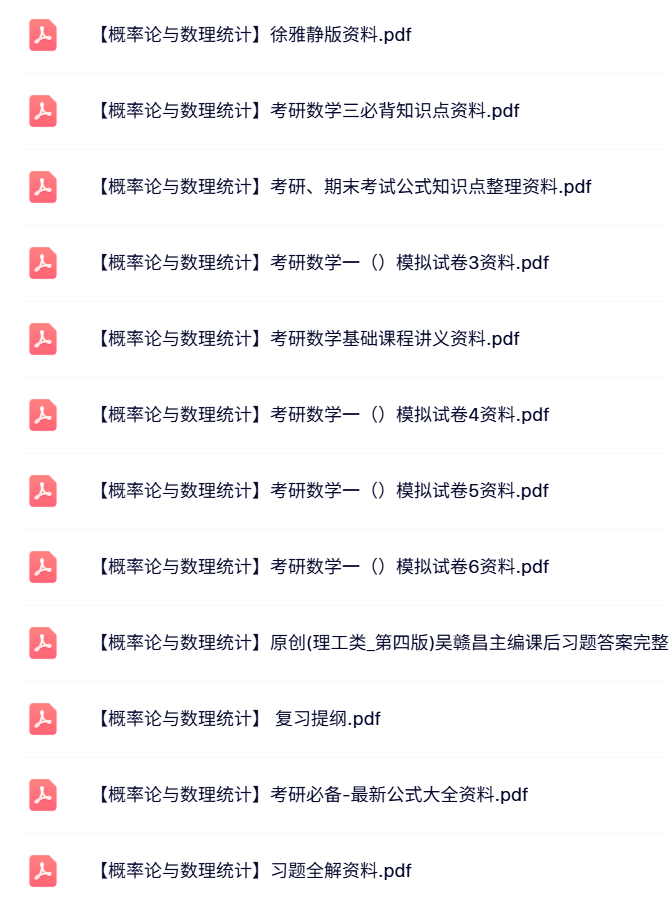The width and height of the screenshot is (669, 900).
Task: Open 考研数学一模拟试卷3资料.pdf
Action: [322, 263]
